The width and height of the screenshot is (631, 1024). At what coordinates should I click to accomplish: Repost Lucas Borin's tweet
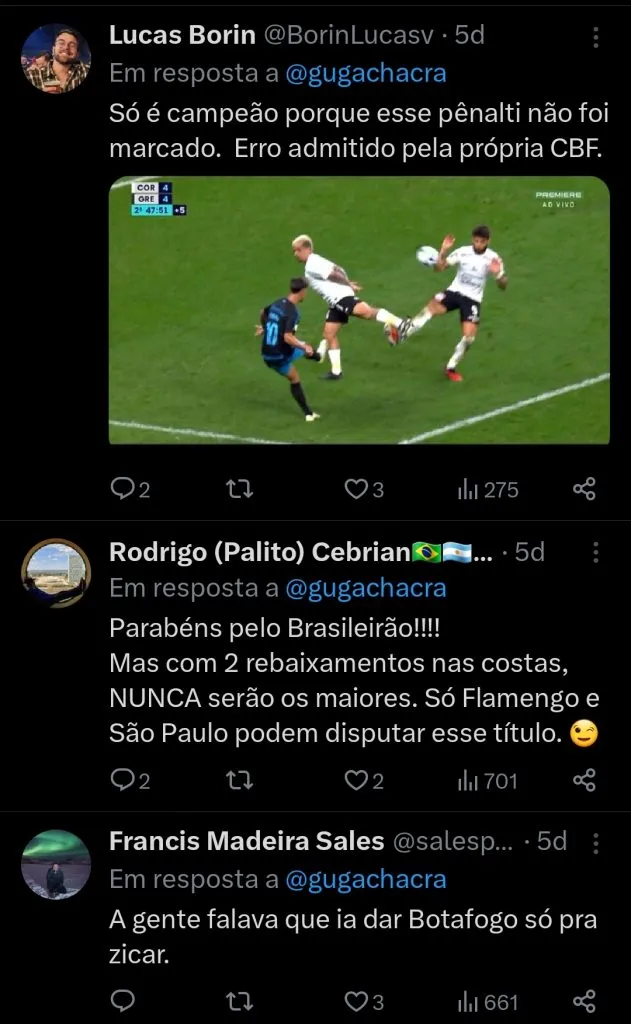click(x=240, y=489)
